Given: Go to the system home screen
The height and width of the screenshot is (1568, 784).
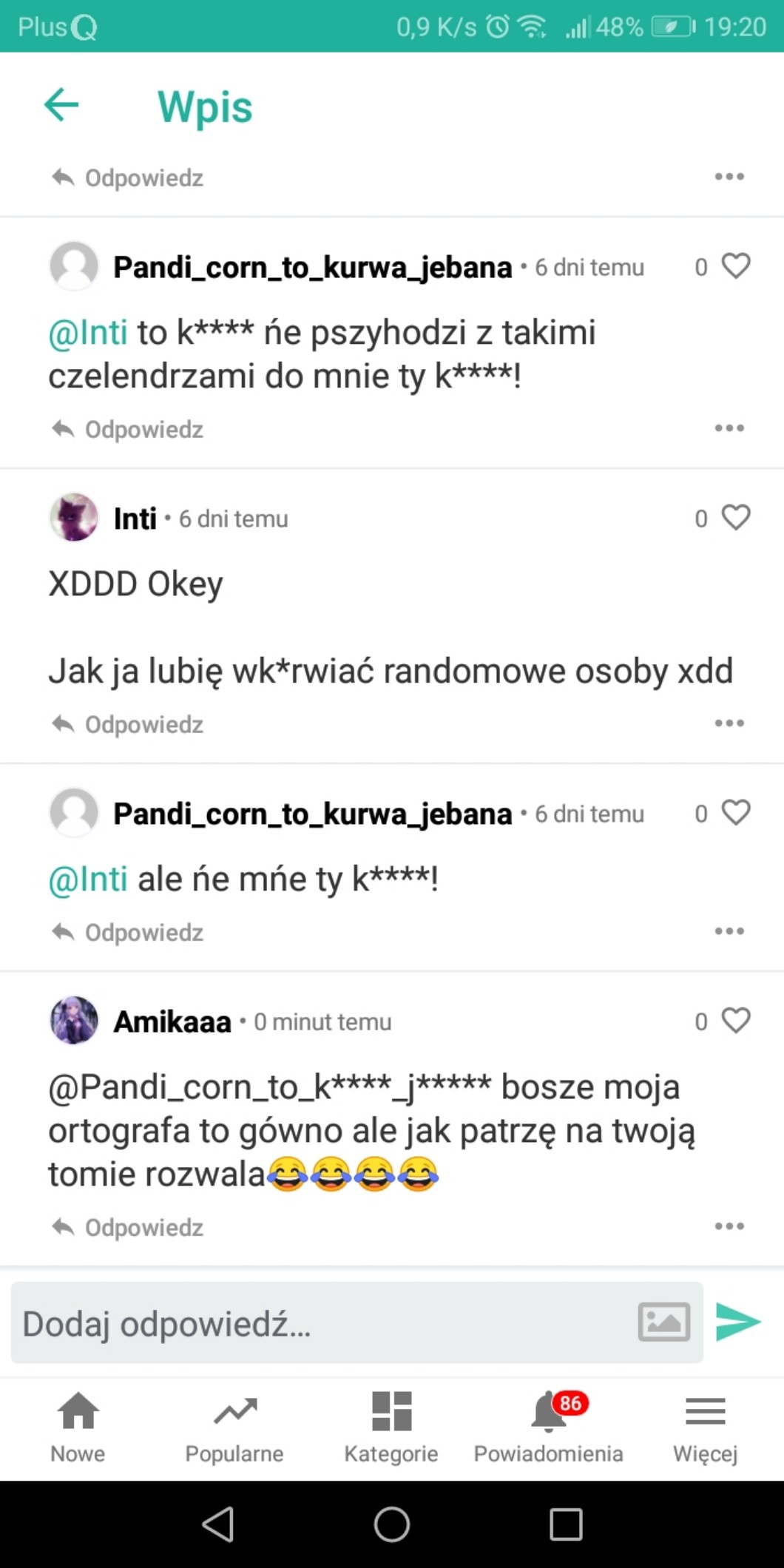Looking at the screenshot, I should 391,1524.
